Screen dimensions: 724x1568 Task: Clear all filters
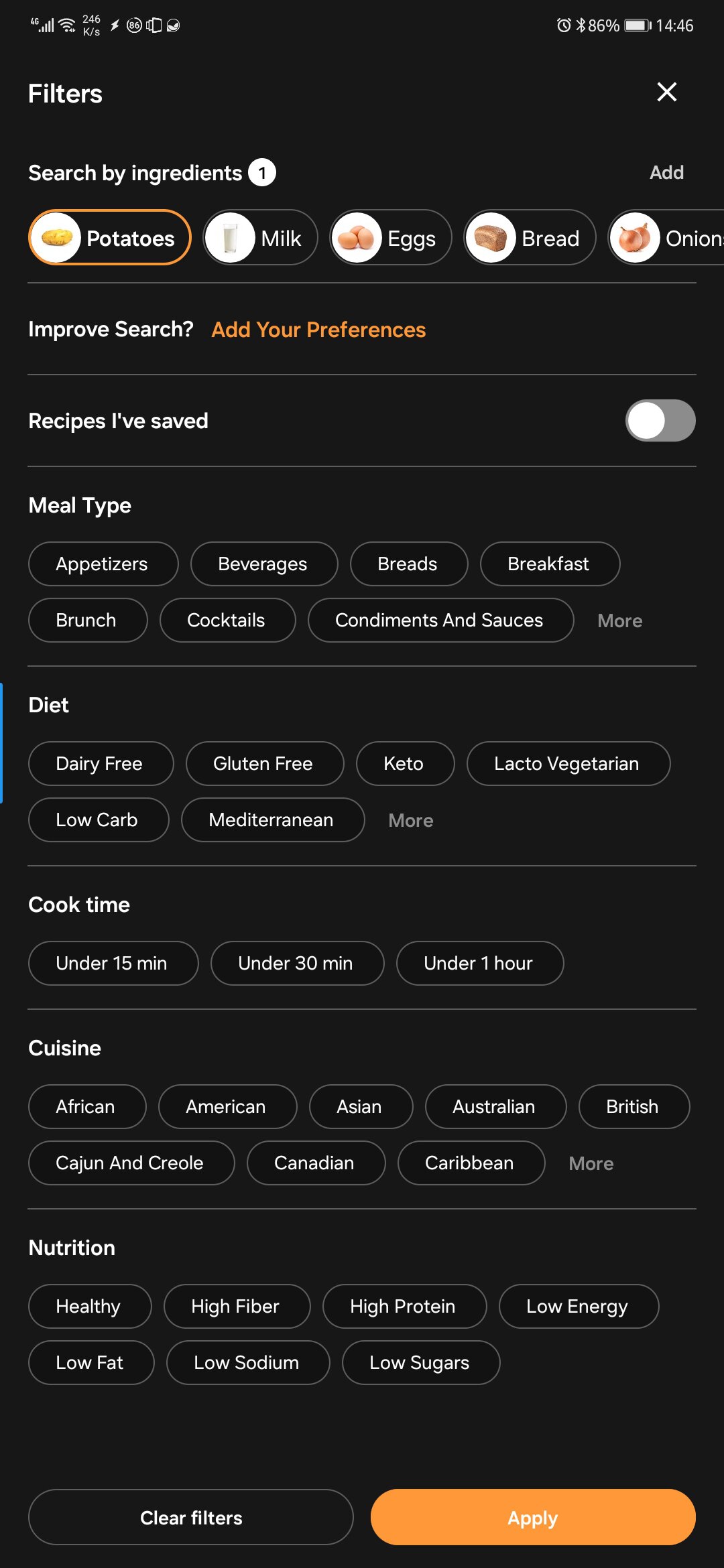pos(190,1518)
